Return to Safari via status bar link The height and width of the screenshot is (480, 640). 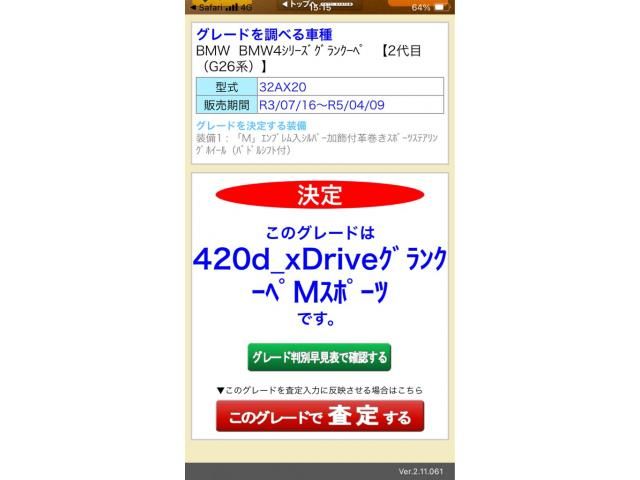[x=206, y=6]
